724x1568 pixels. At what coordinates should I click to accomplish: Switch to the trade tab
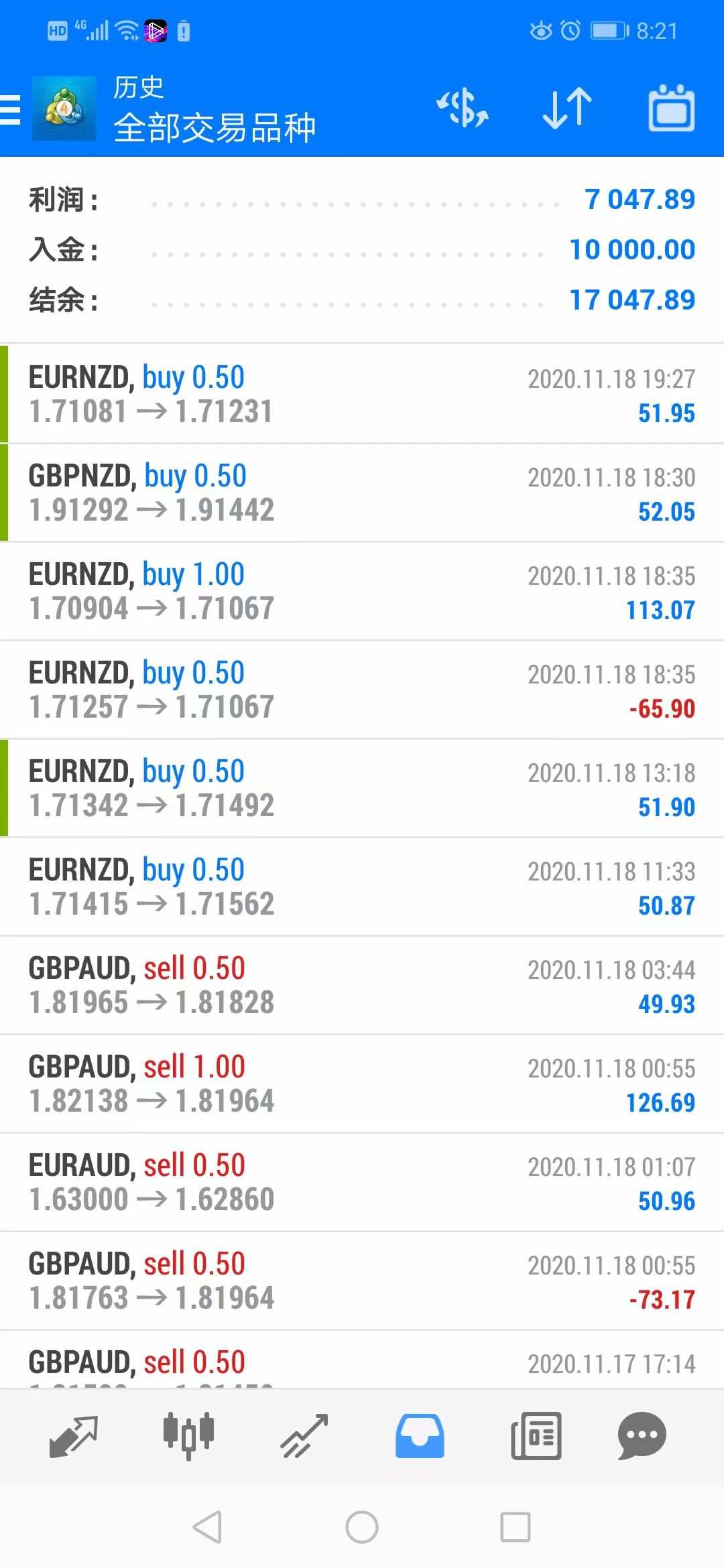(x=304, y=1436)
